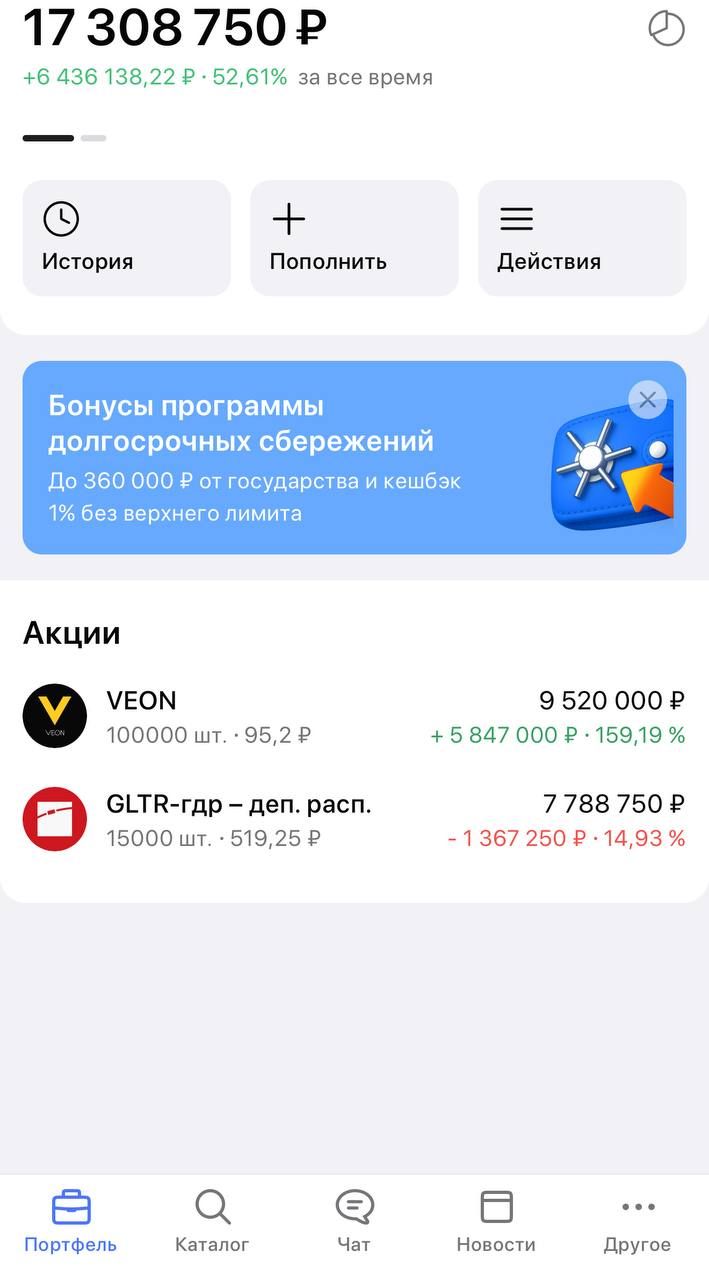Open the Новости tab
This screenshot has width=709, height=1280.
(496, 1221)
